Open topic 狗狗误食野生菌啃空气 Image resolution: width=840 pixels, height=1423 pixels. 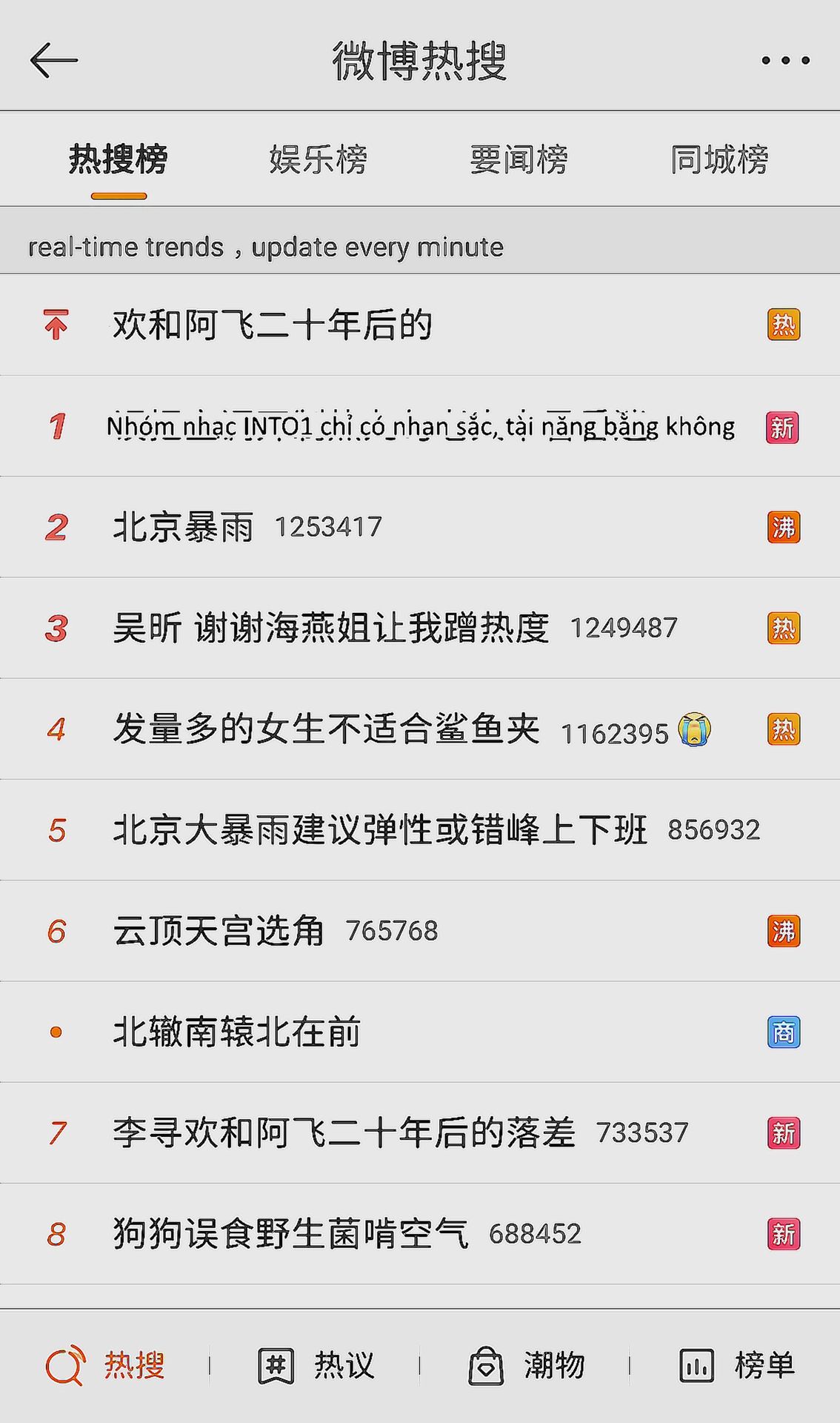tap(420, 1234)
